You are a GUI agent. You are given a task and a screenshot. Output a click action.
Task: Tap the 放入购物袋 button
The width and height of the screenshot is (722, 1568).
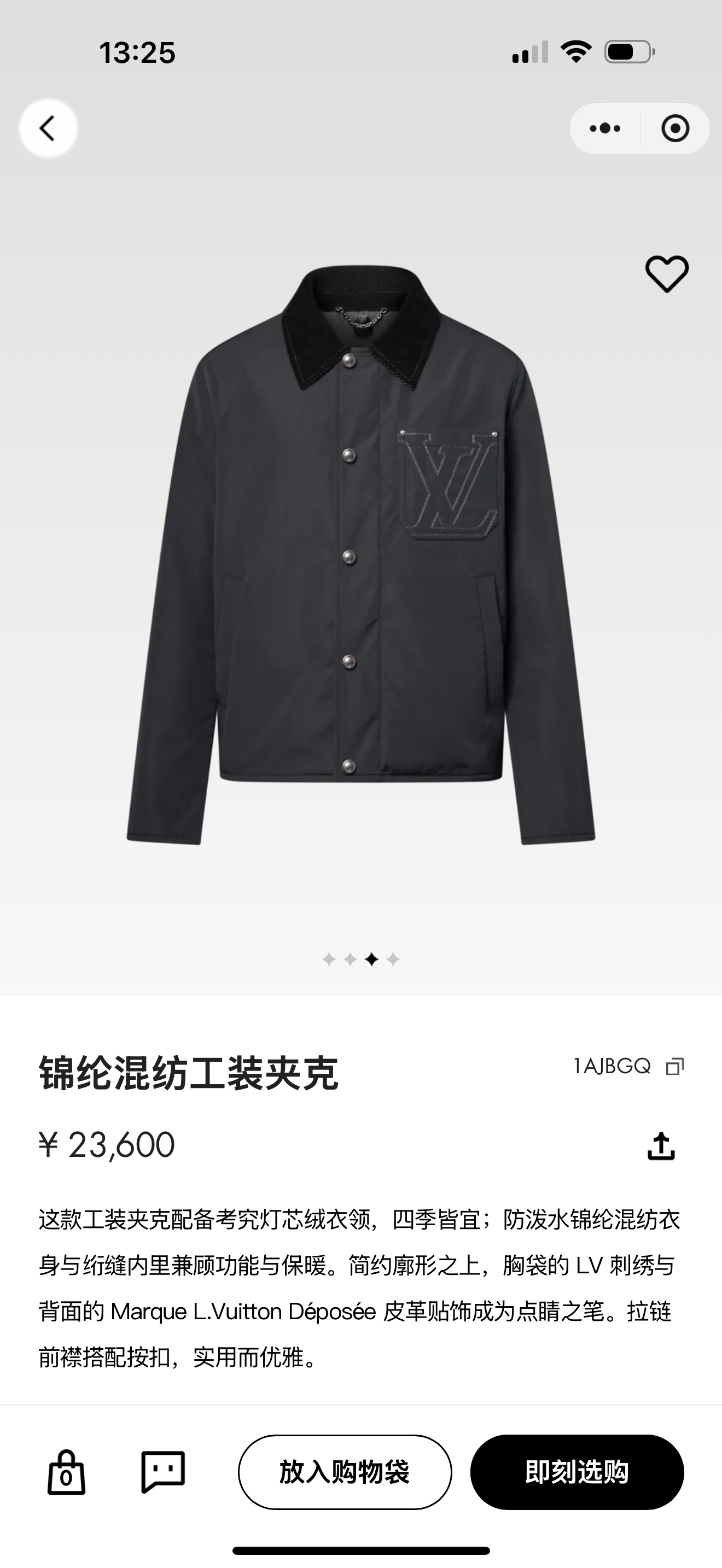[x=345, y=1472]
